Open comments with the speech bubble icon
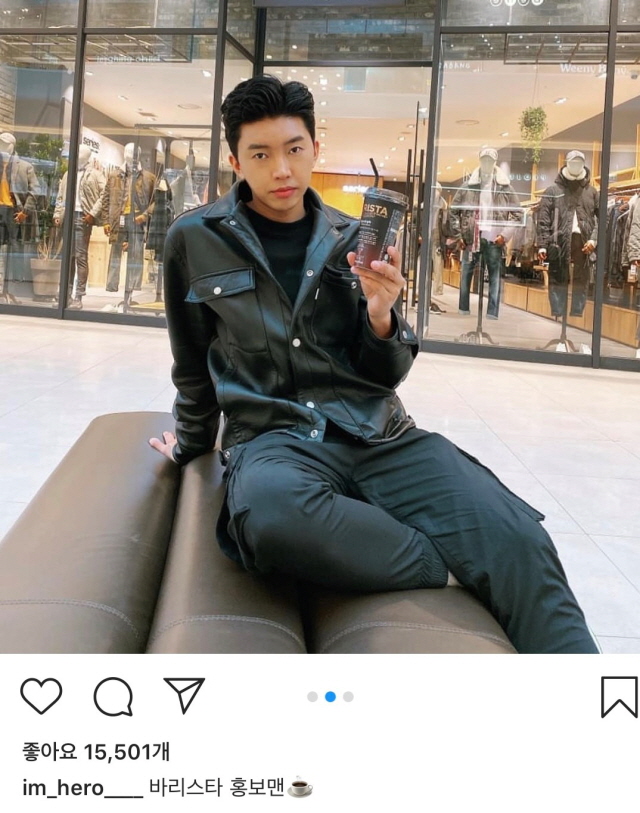 coord(113,696)
